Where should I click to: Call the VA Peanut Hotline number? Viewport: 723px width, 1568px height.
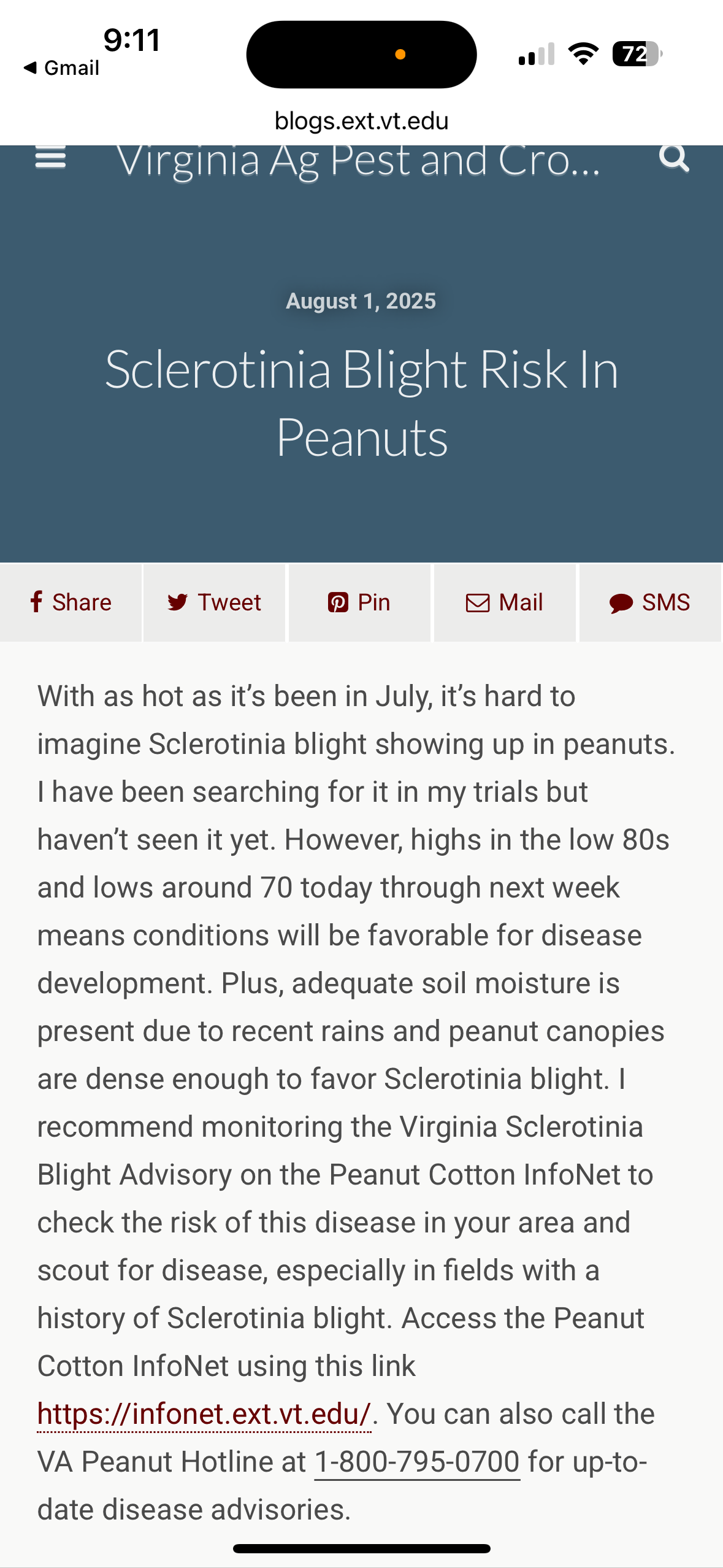(x=417, y=1462)
